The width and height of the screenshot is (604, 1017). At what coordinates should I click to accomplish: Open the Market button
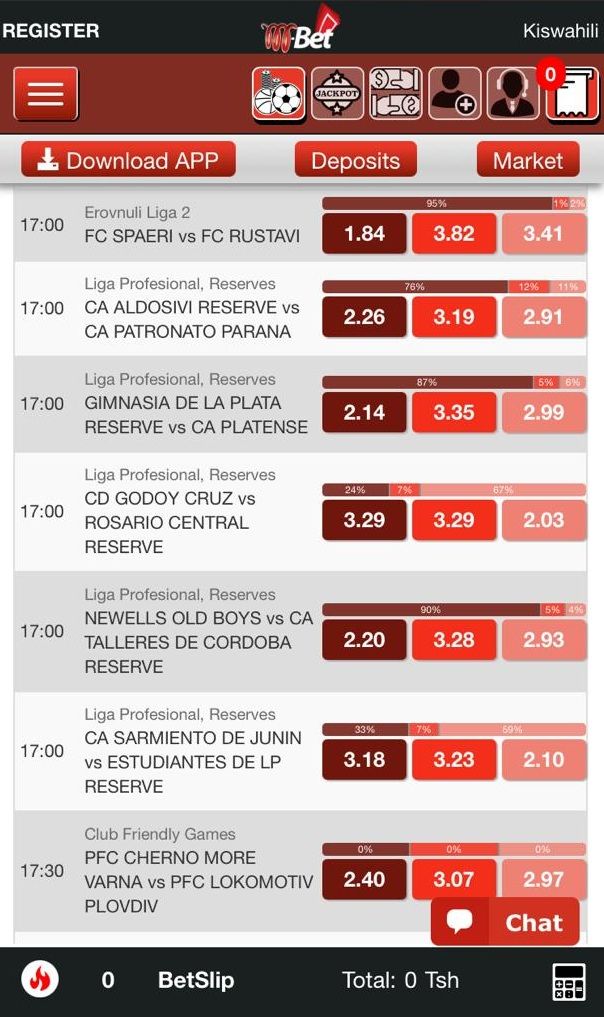coord(528,160)
